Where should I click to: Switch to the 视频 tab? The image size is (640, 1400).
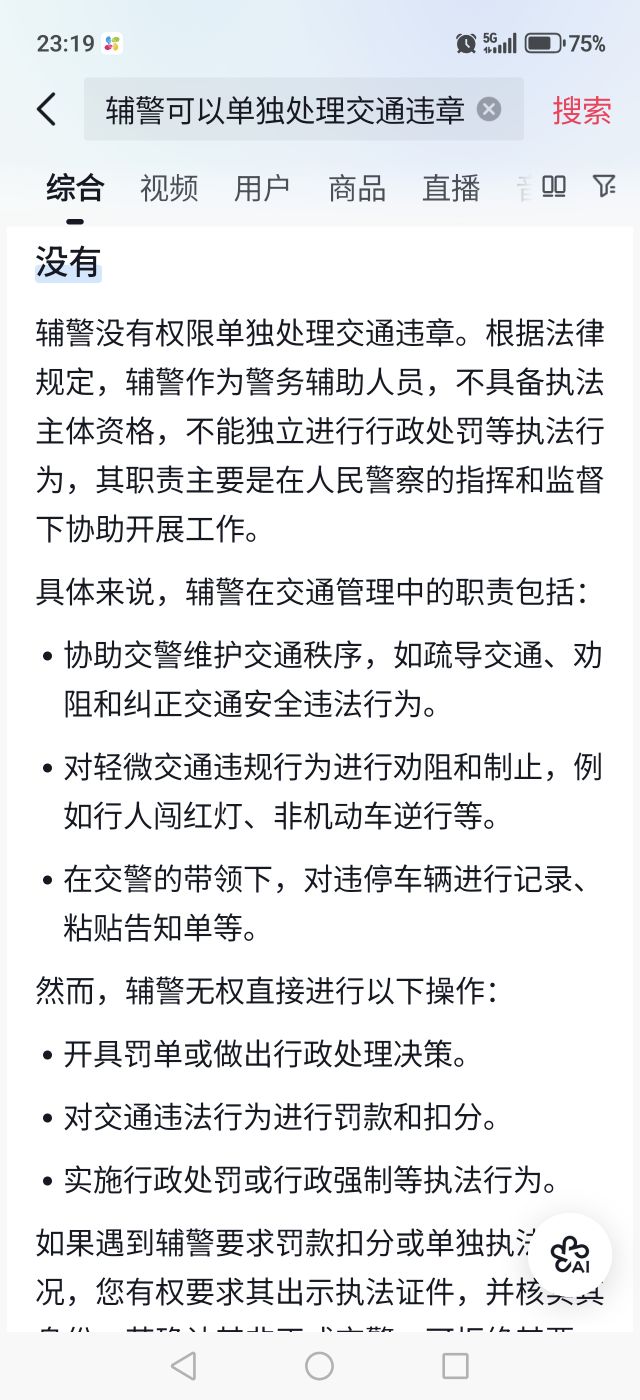pyautogui.click(x=168, y=187)
